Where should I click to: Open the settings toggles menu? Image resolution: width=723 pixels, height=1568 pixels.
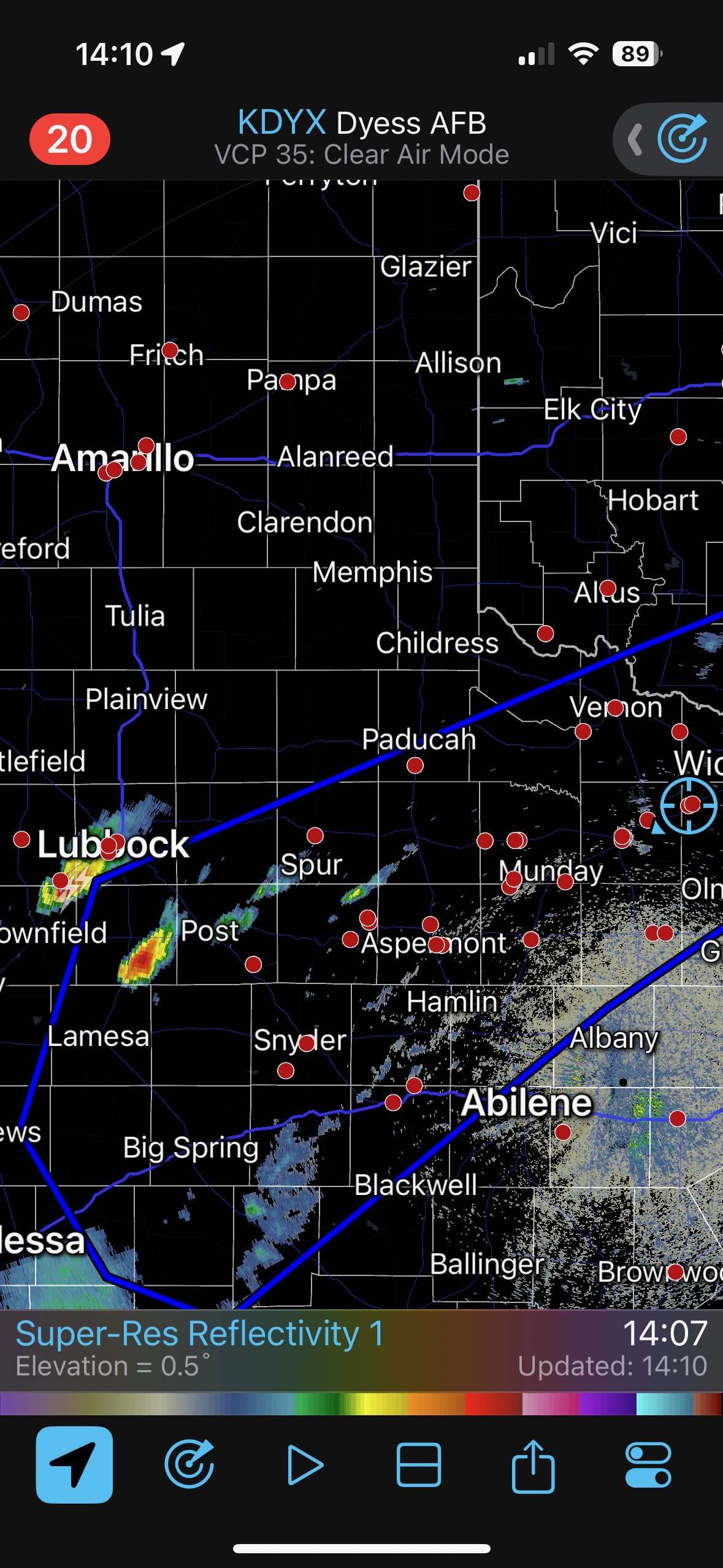(x=648, y=1465)
